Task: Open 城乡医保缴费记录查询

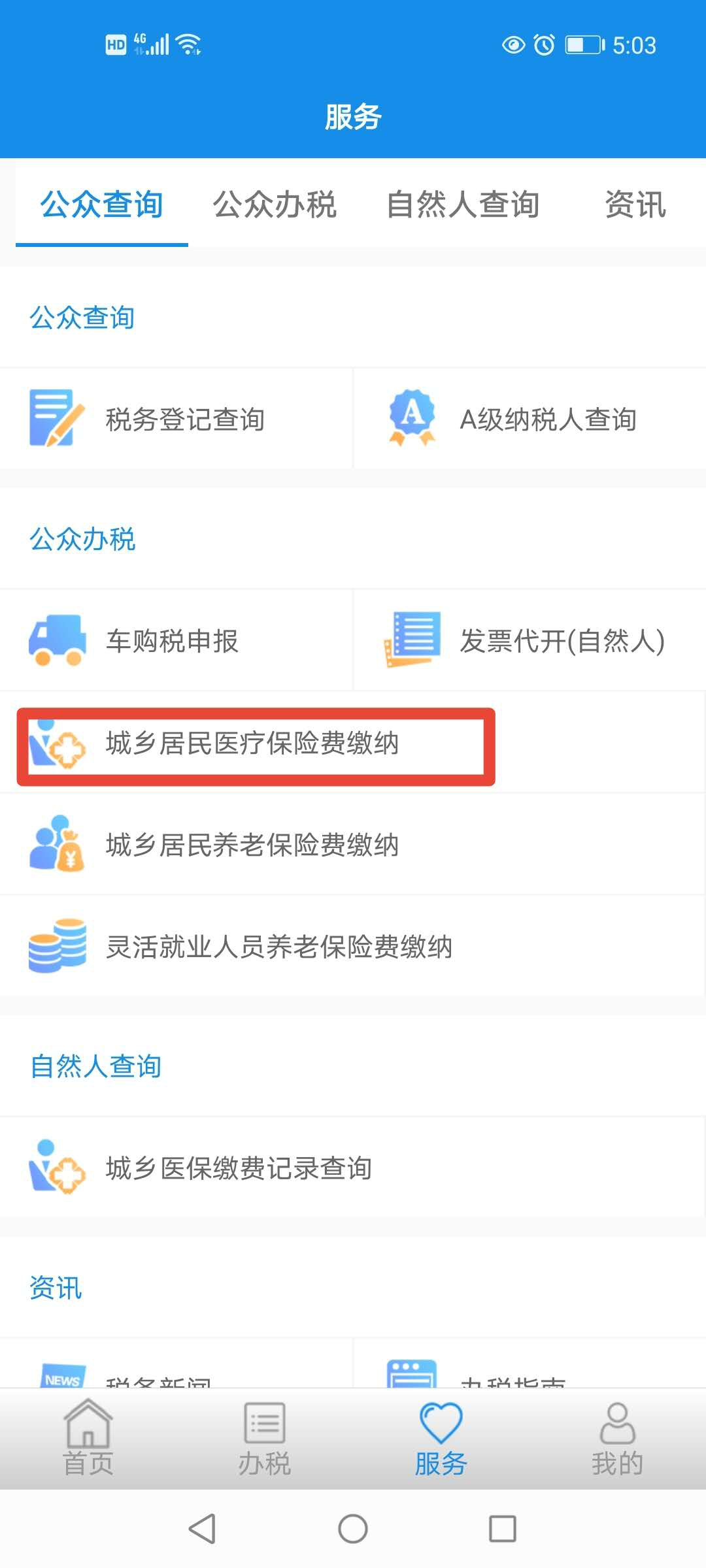Action: (353, 1168)
